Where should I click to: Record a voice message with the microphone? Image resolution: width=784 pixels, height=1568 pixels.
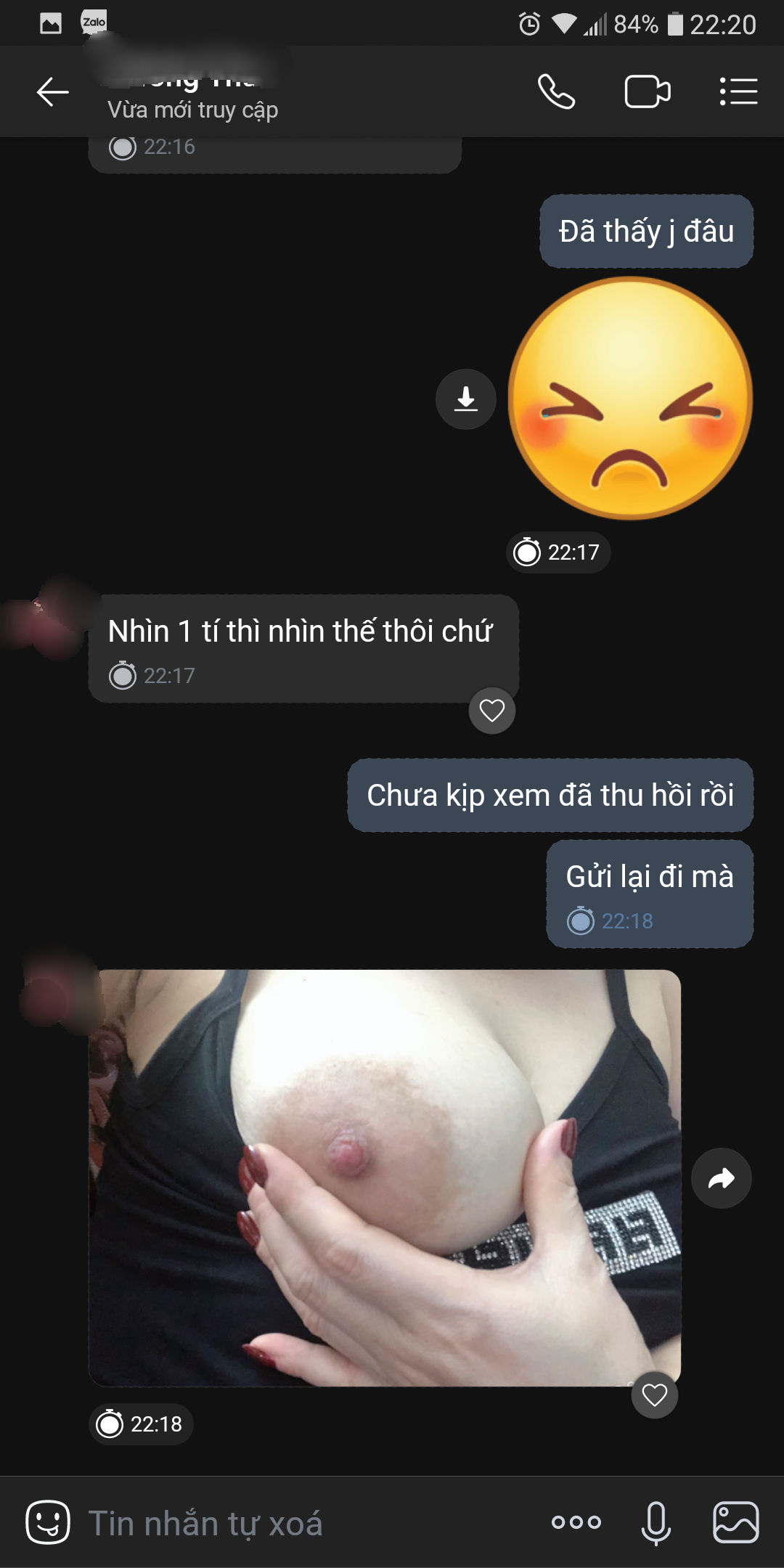coord(656,1522)
